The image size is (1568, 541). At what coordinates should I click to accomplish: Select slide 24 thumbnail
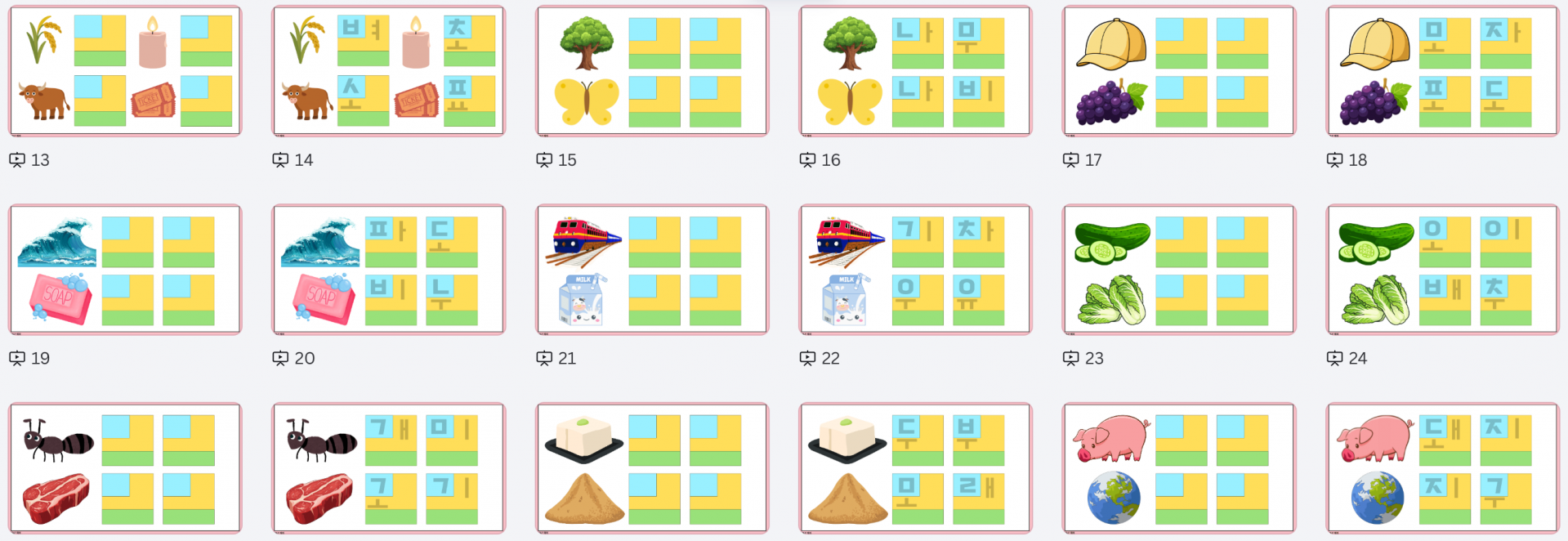pyautogui.click(x=1443, y=270)
